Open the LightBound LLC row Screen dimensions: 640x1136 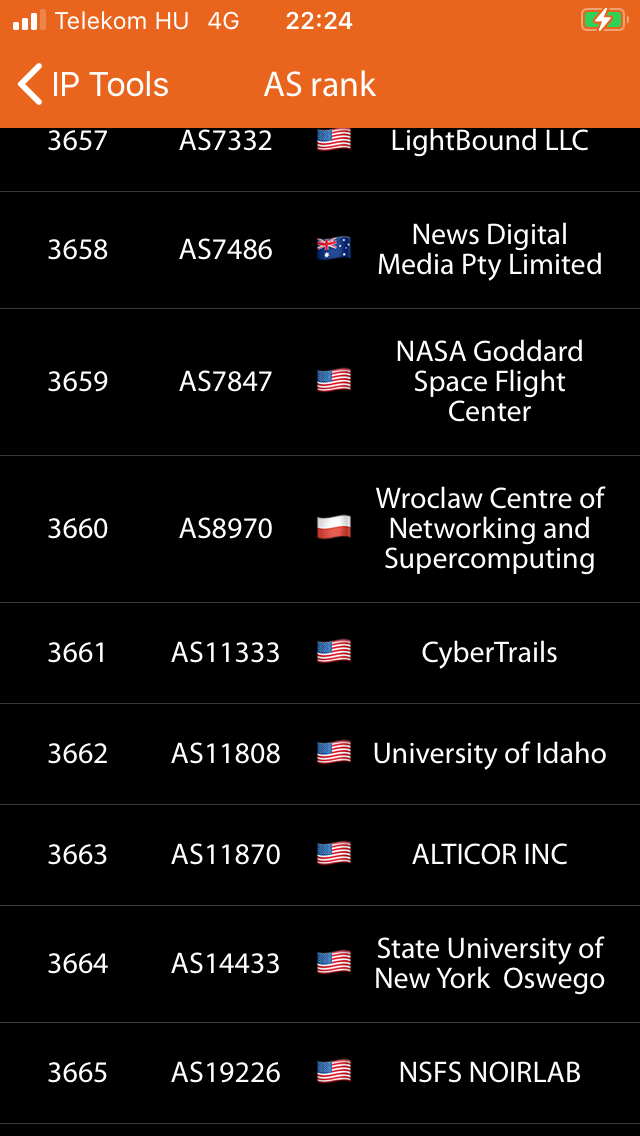point(320,159)
